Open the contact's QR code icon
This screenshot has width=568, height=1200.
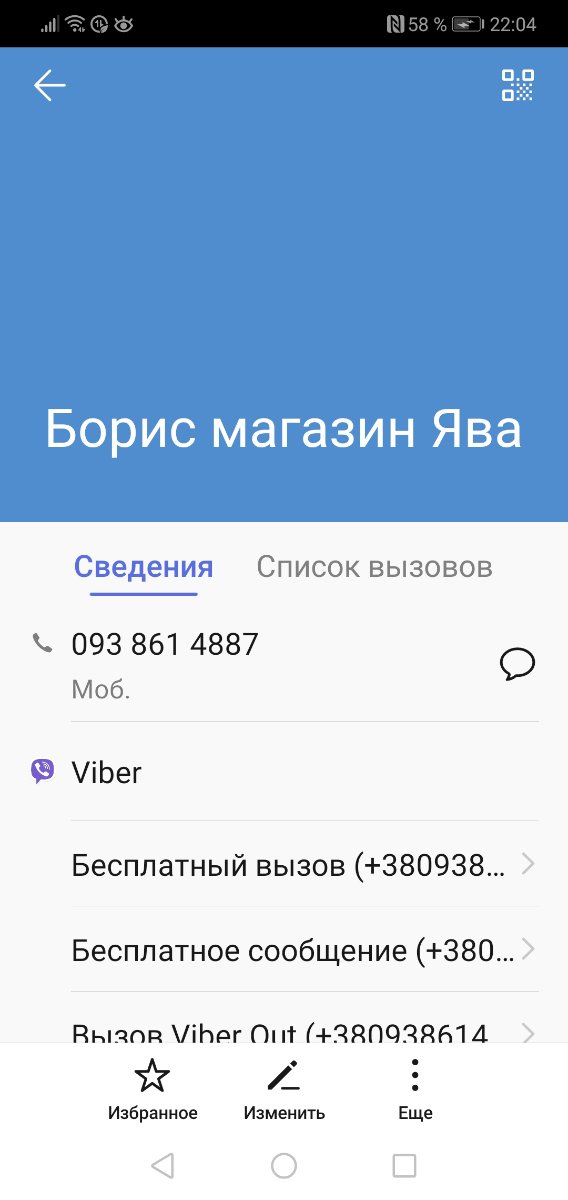coord(518,85)
